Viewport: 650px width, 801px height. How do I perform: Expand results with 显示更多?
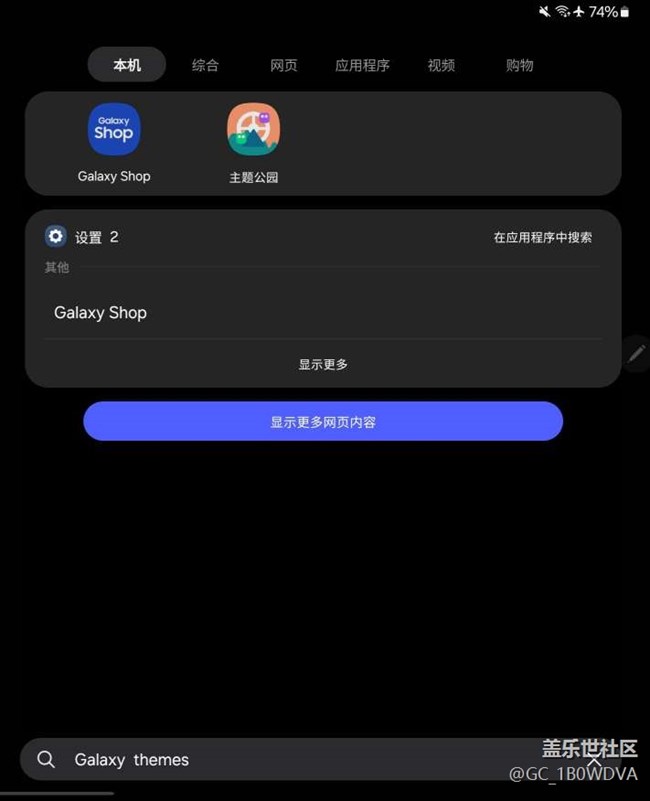(323, 364)
